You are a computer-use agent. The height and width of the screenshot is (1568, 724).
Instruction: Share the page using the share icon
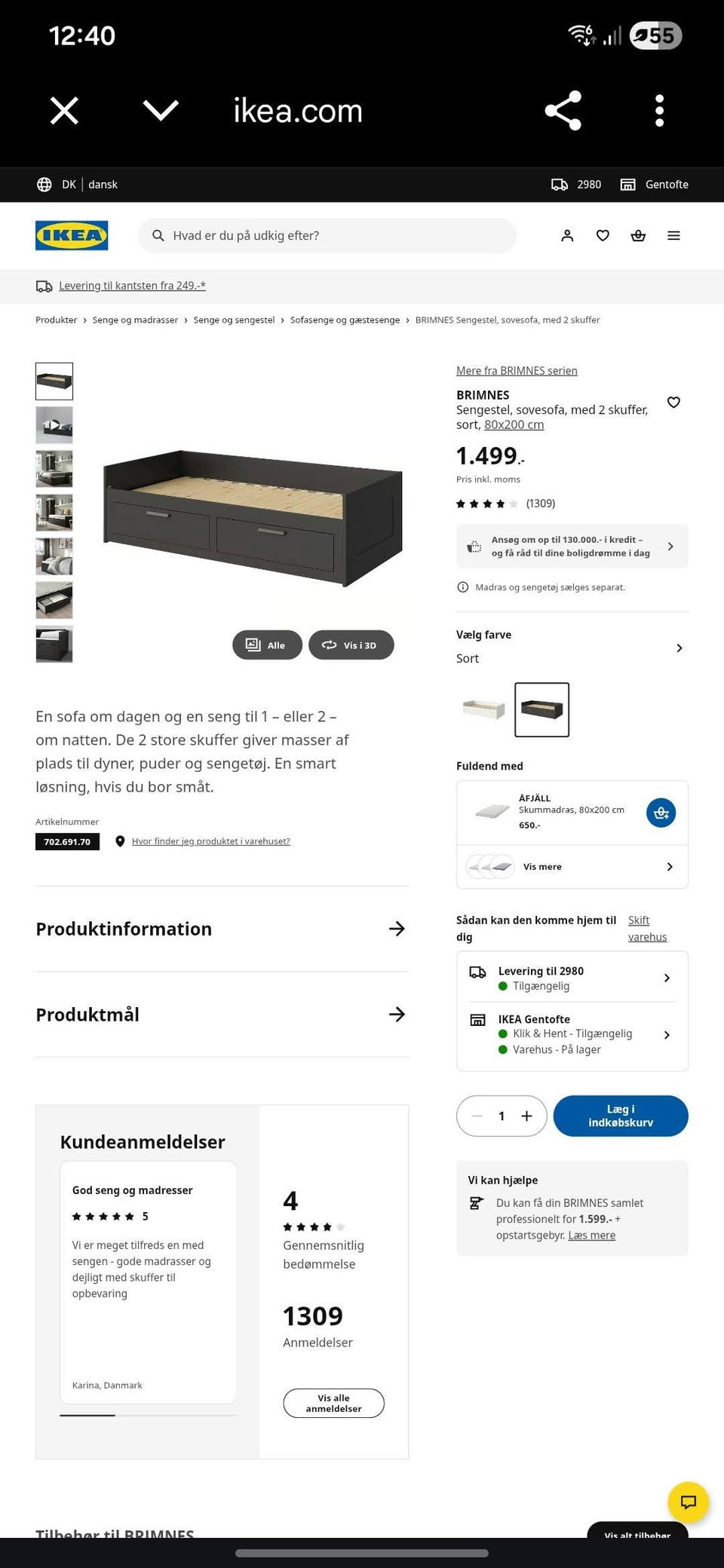563,110
